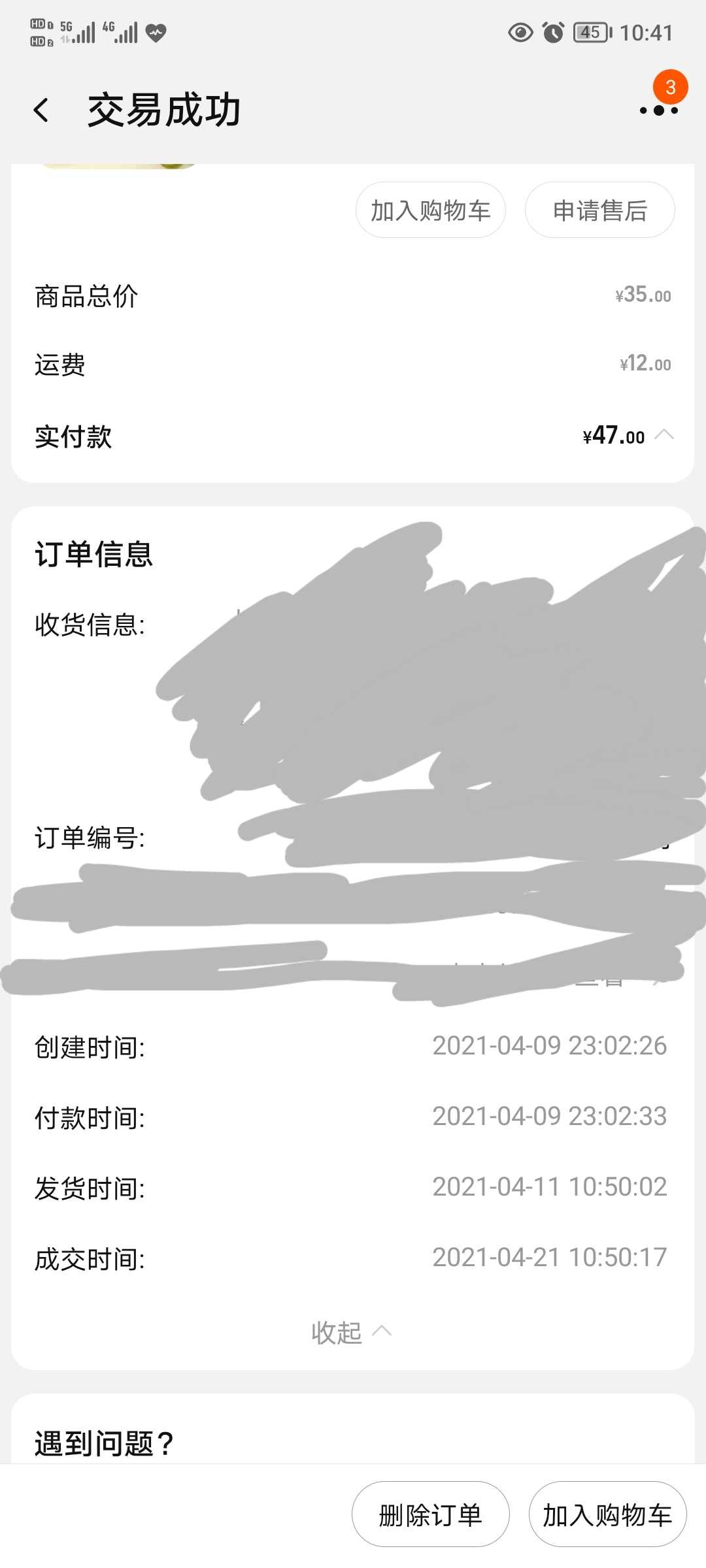The height and width of the screenshot is (1568, 706).
Task: Collapse order info with 收起
Action: [352, 1332]
